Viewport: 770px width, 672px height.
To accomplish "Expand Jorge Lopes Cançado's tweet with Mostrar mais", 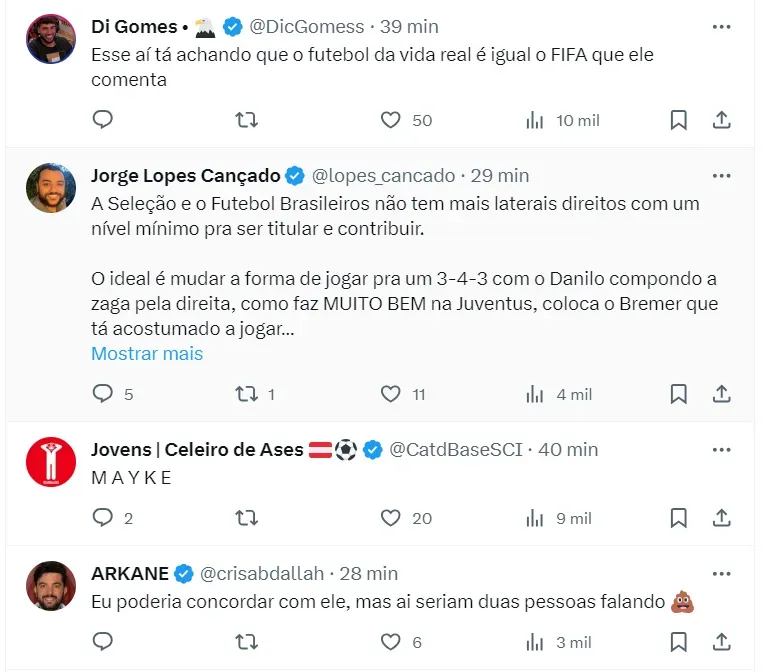I will (x=147, y=353).
